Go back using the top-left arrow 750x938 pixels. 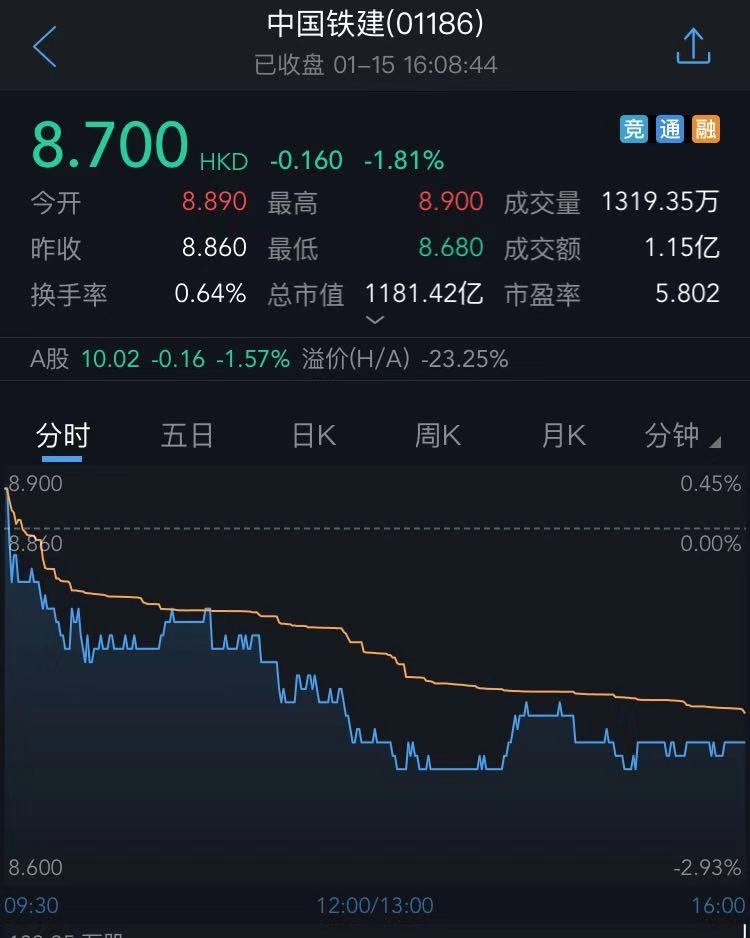44,47
